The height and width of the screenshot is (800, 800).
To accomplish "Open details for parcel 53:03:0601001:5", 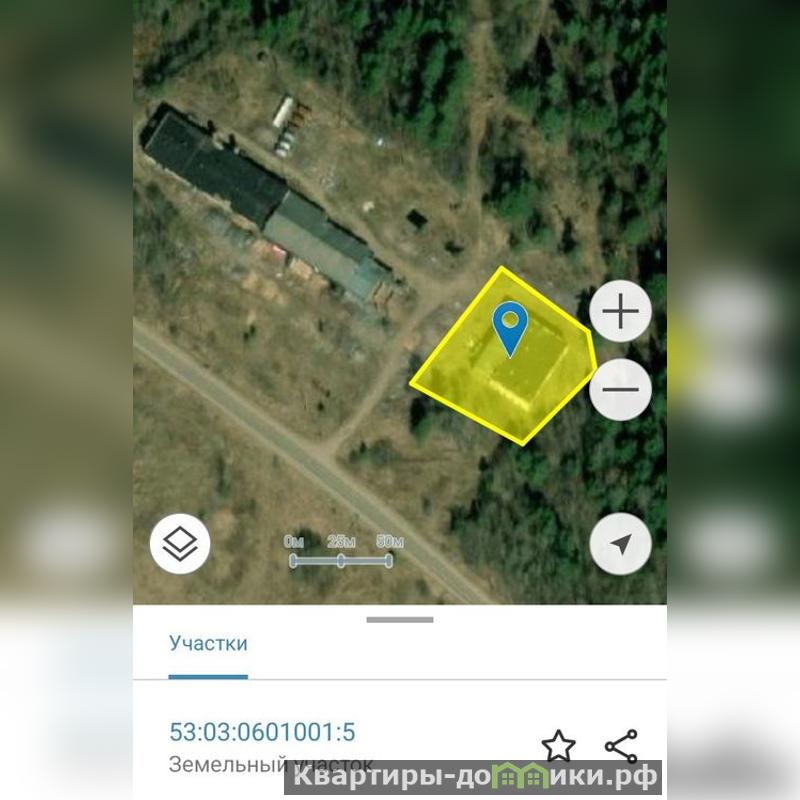I will point(262,732).
